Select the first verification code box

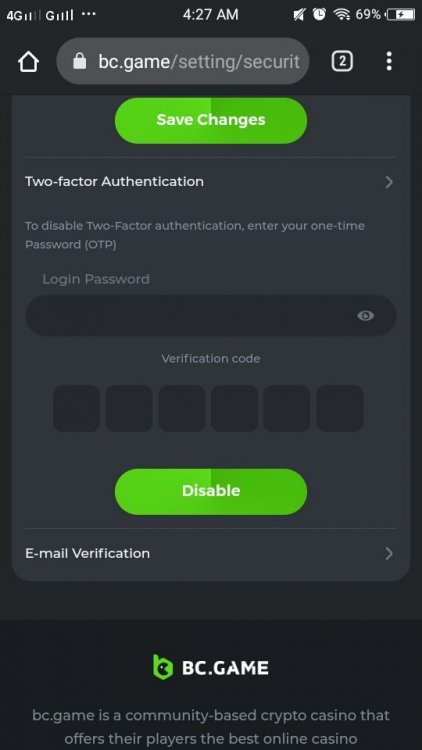(77, 408)
